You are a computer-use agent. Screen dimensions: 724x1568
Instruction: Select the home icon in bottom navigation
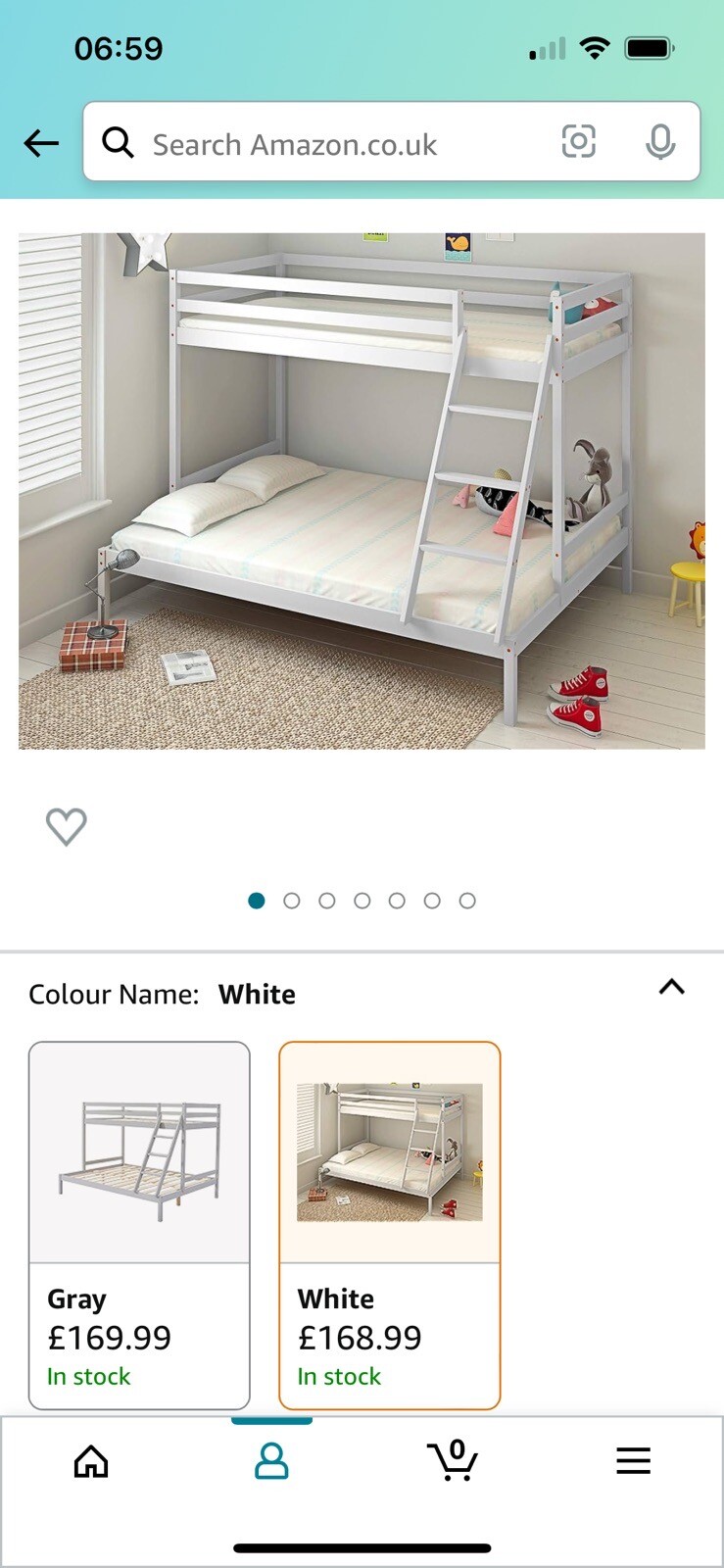point(90,1461)
